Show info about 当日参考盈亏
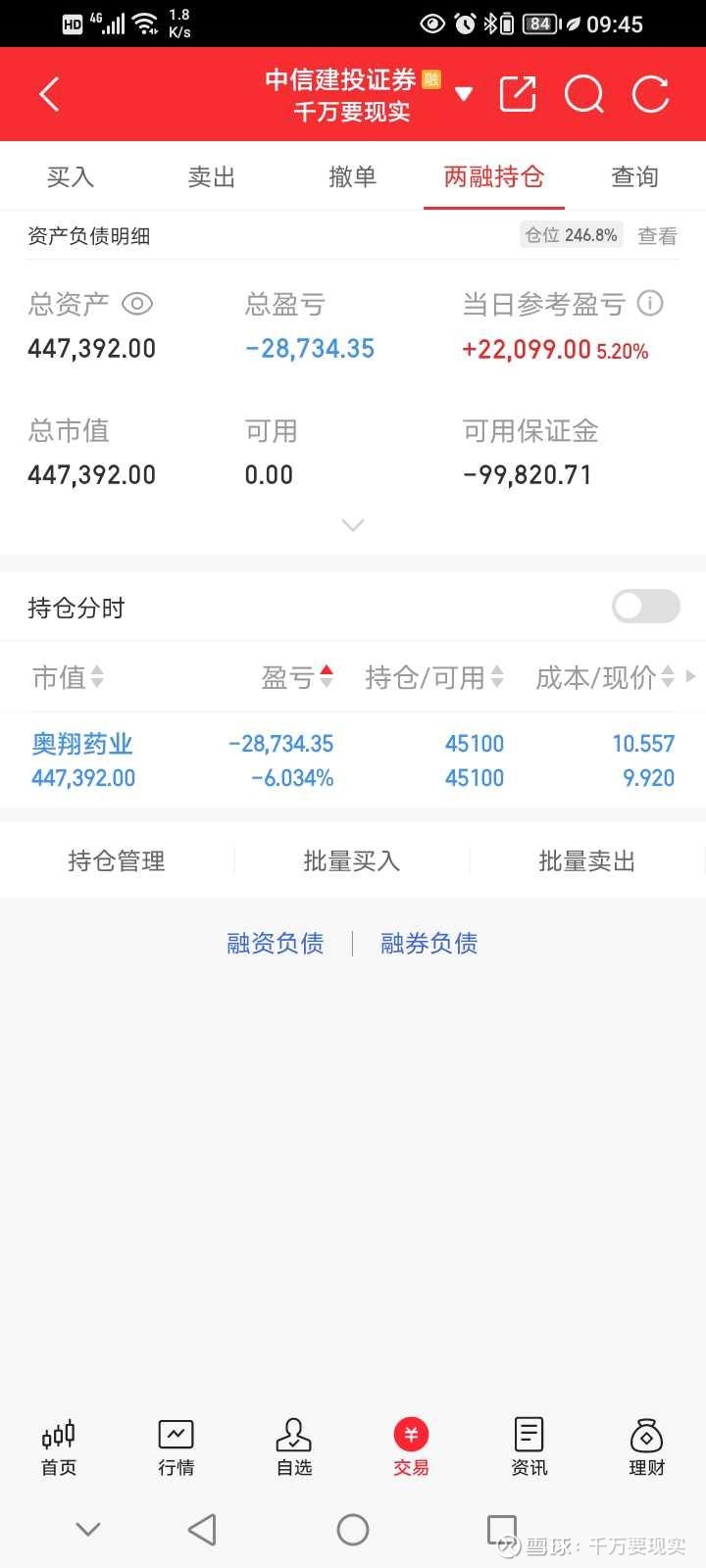 tap(650, 304)
